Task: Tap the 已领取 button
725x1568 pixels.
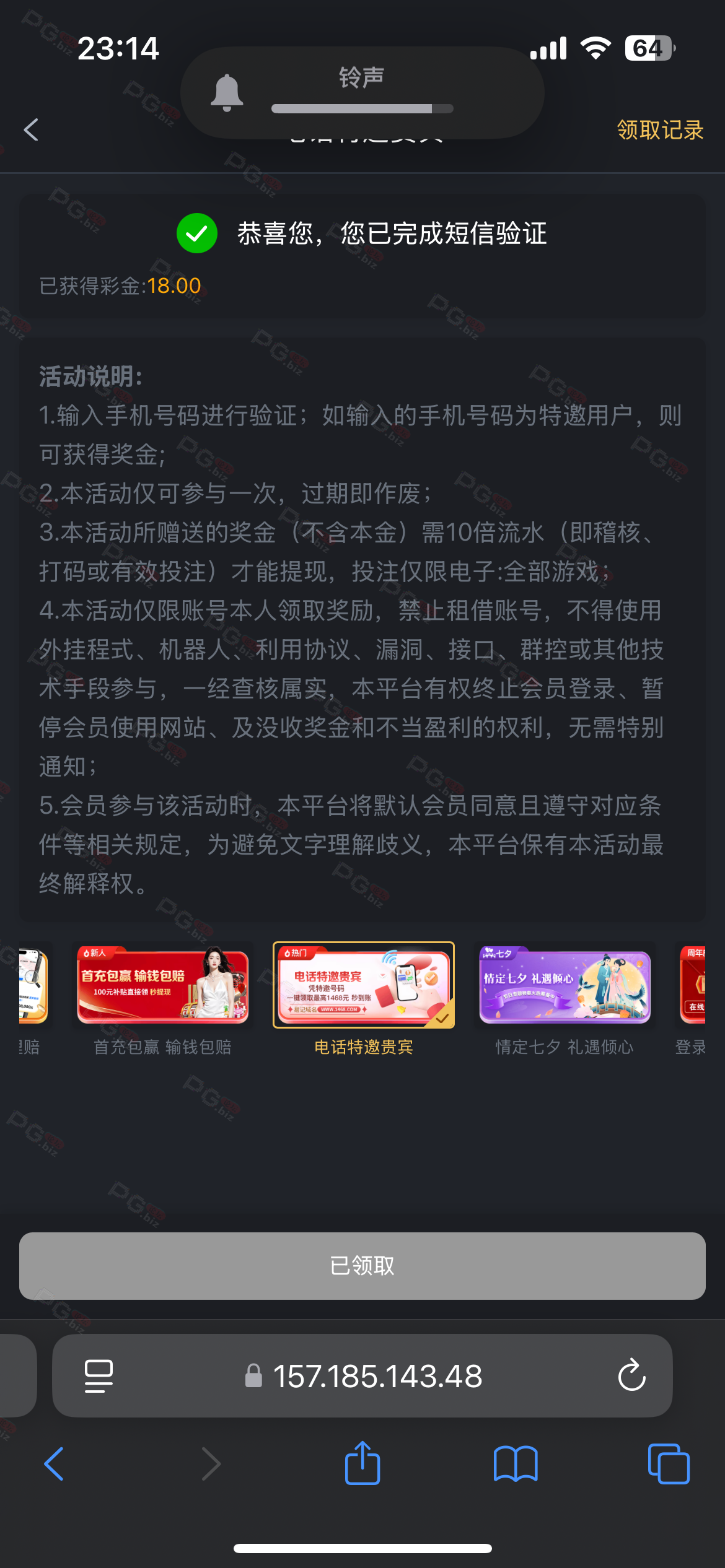Action: click(x=362, y=1266)
